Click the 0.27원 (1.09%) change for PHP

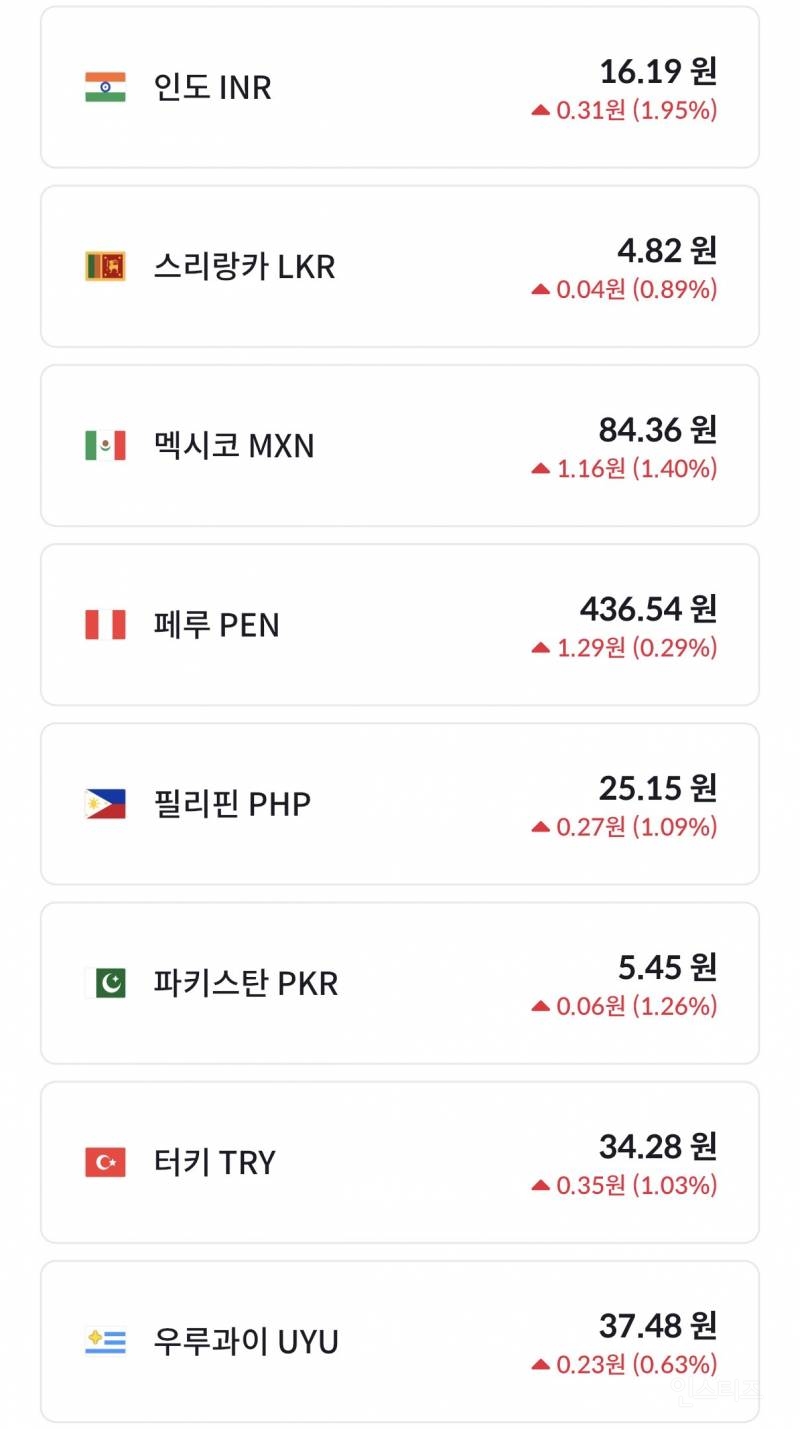coord(630,828)
